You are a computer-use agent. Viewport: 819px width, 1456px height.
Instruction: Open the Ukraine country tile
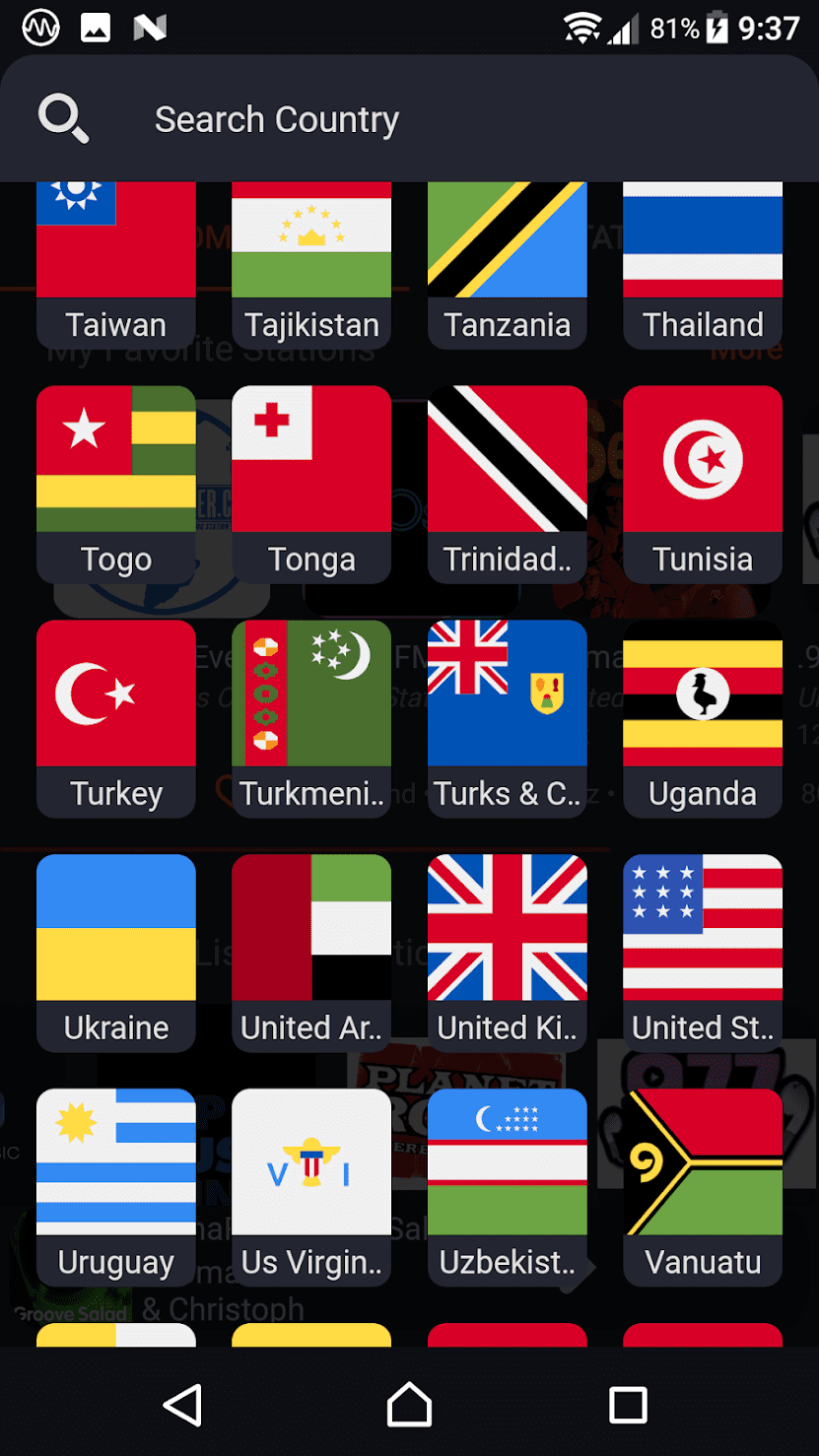coord(116,952)
